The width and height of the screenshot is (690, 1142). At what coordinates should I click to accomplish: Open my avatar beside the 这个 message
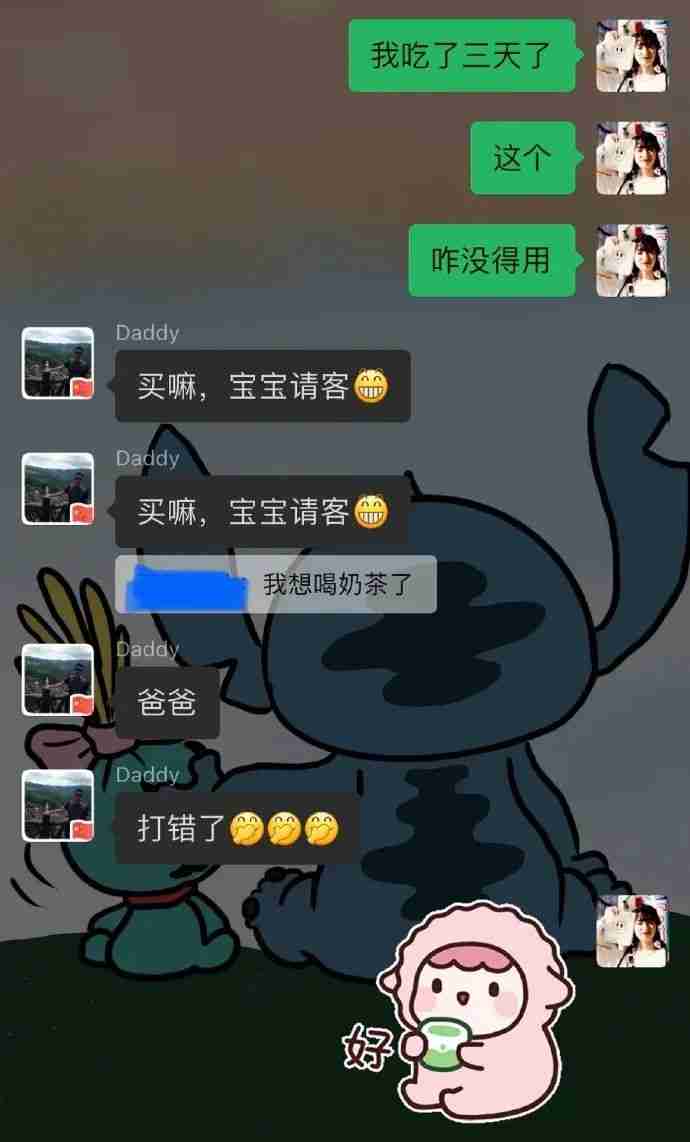[x=632, y=158]
